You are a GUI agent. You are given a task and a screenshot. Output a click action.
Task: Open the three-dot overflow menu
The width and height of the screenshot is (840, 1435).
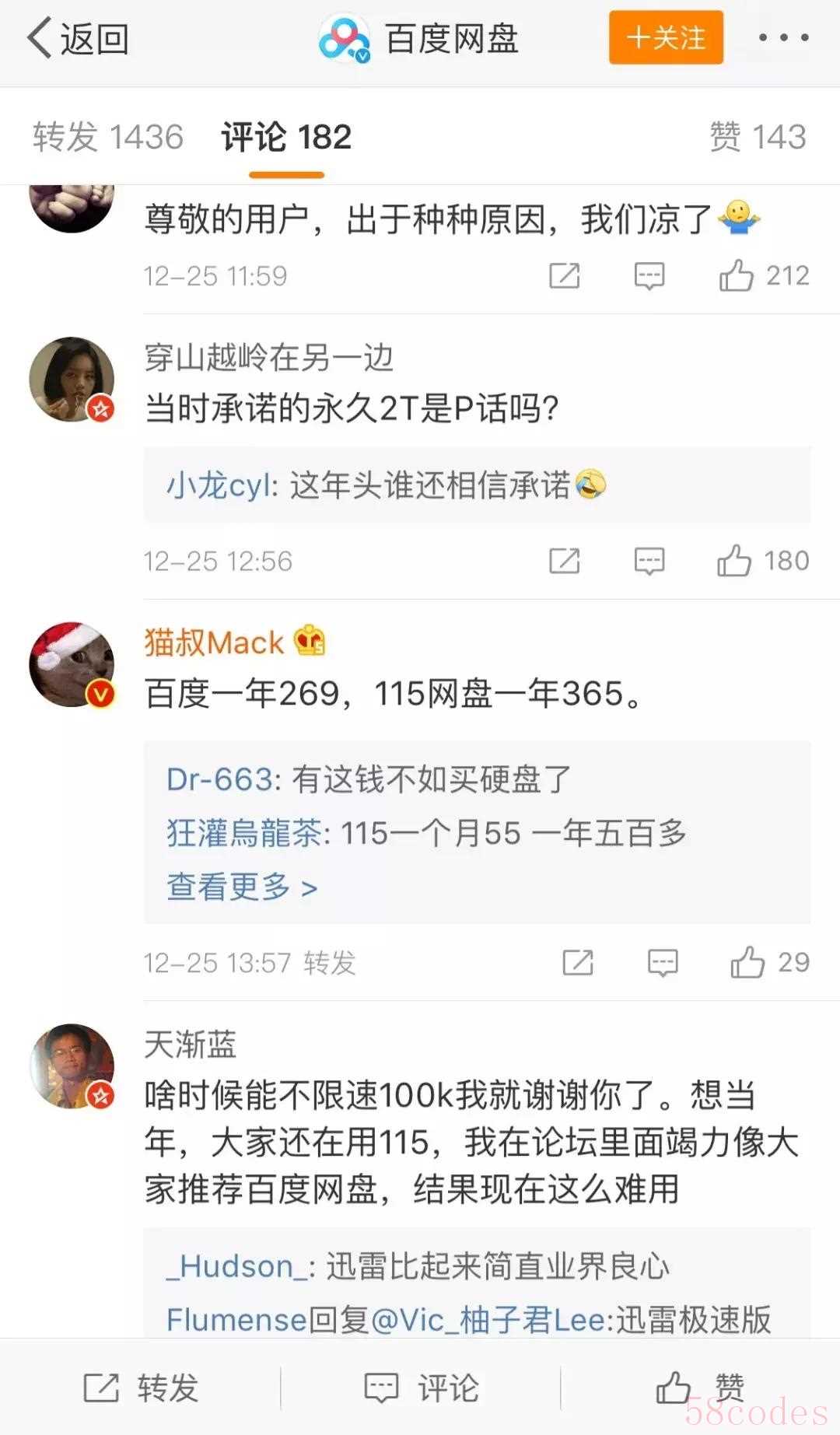pos(782,37)
